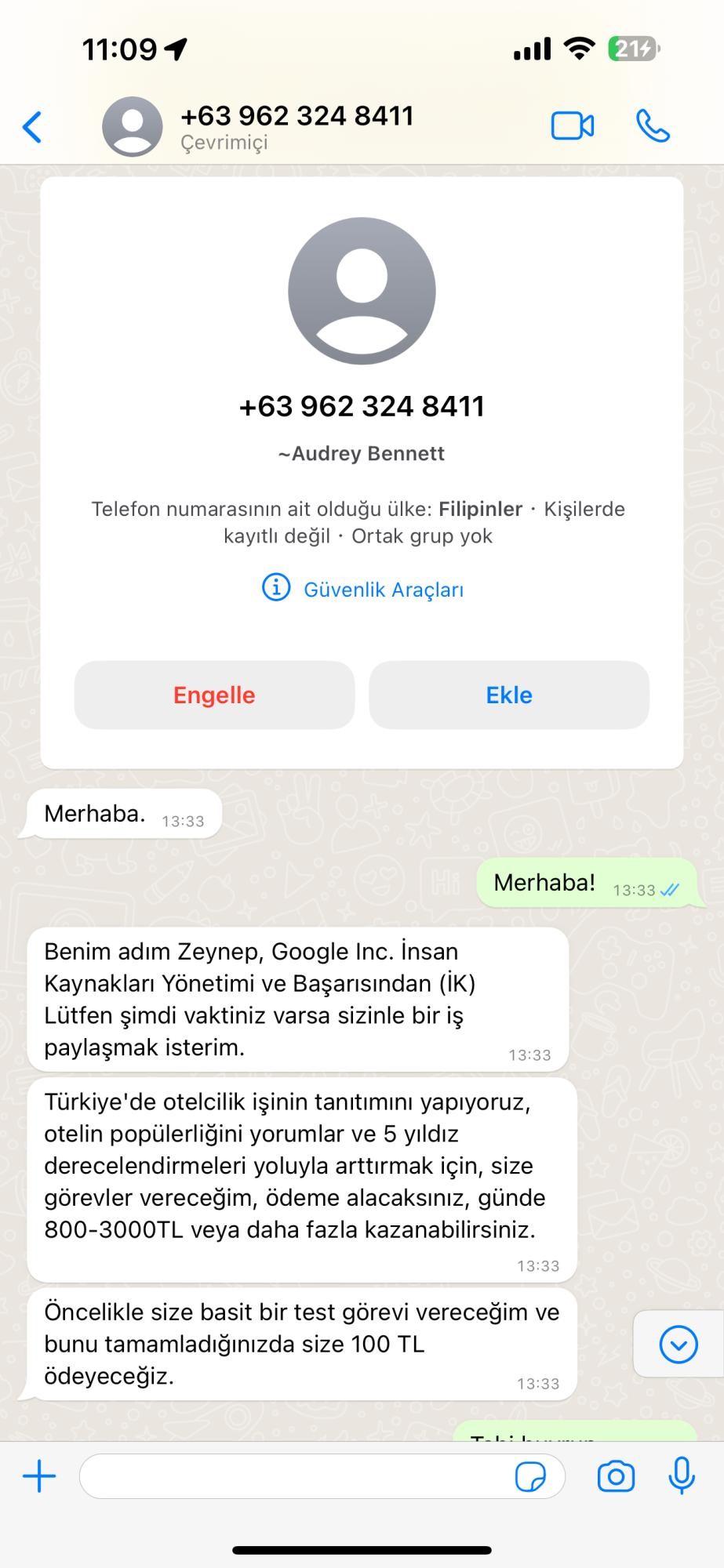Open the camera to send a photo
Viewport: 724px width, 1568px height.
pos(616,1476)
